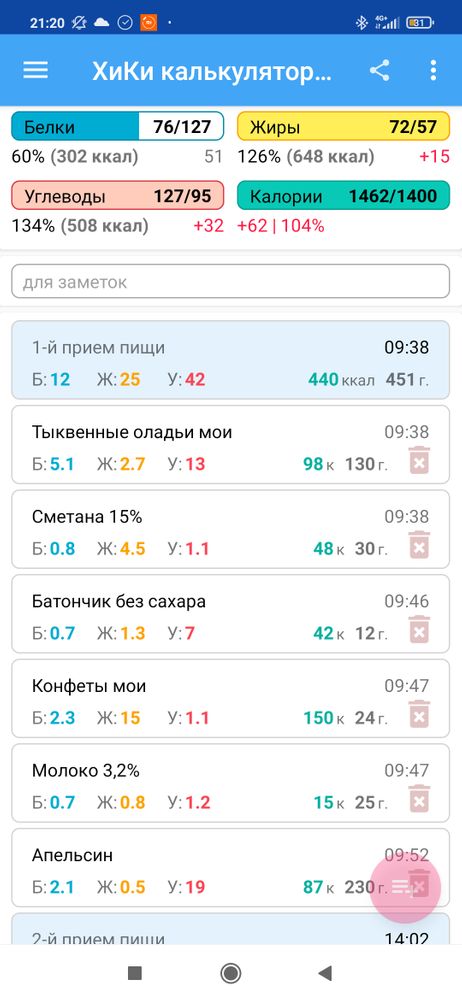
Task: Delete the 'Батончик без сахара' entry
Action: coord(419,630)
